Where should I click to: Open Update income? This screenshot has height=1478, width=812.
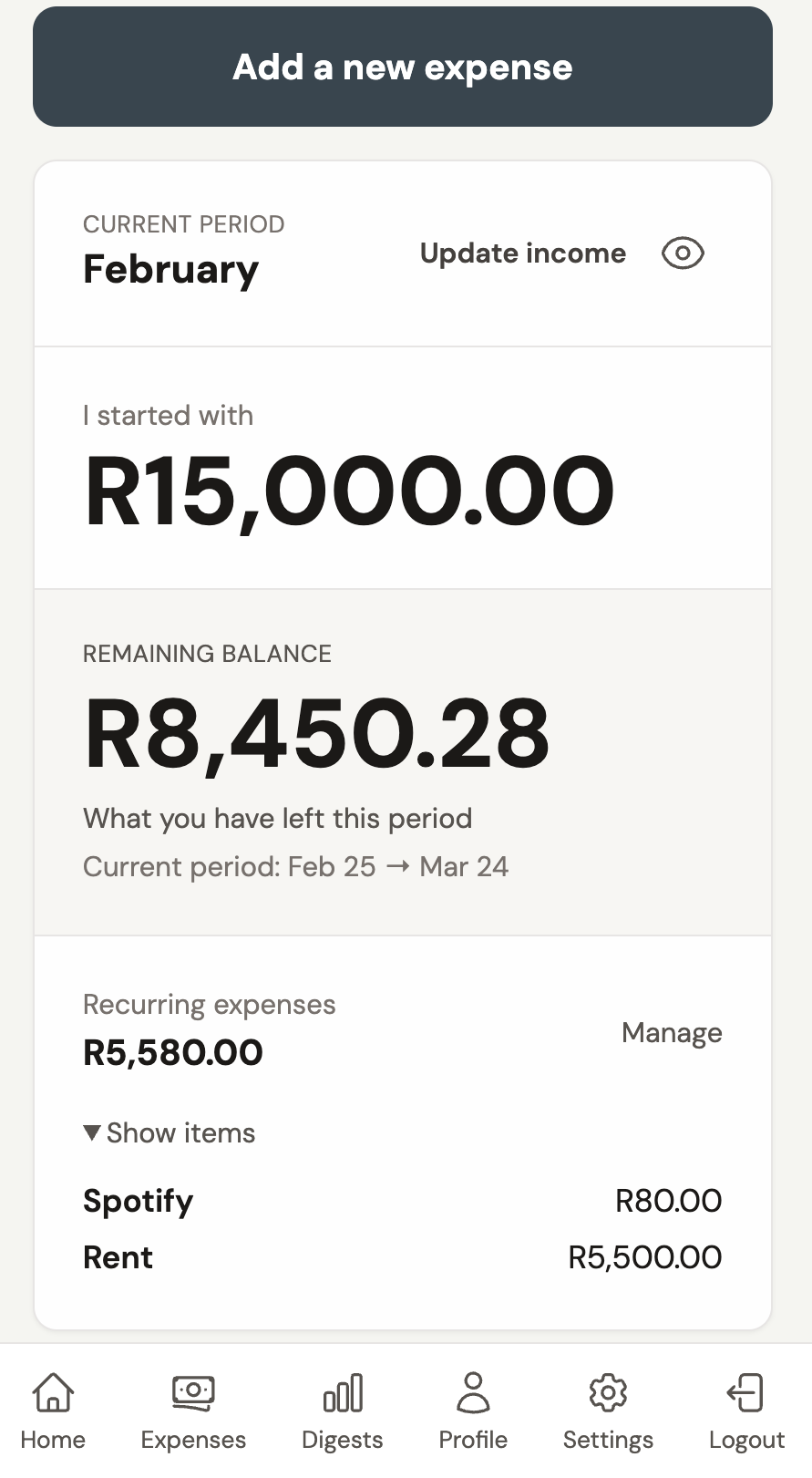(522, 253)
